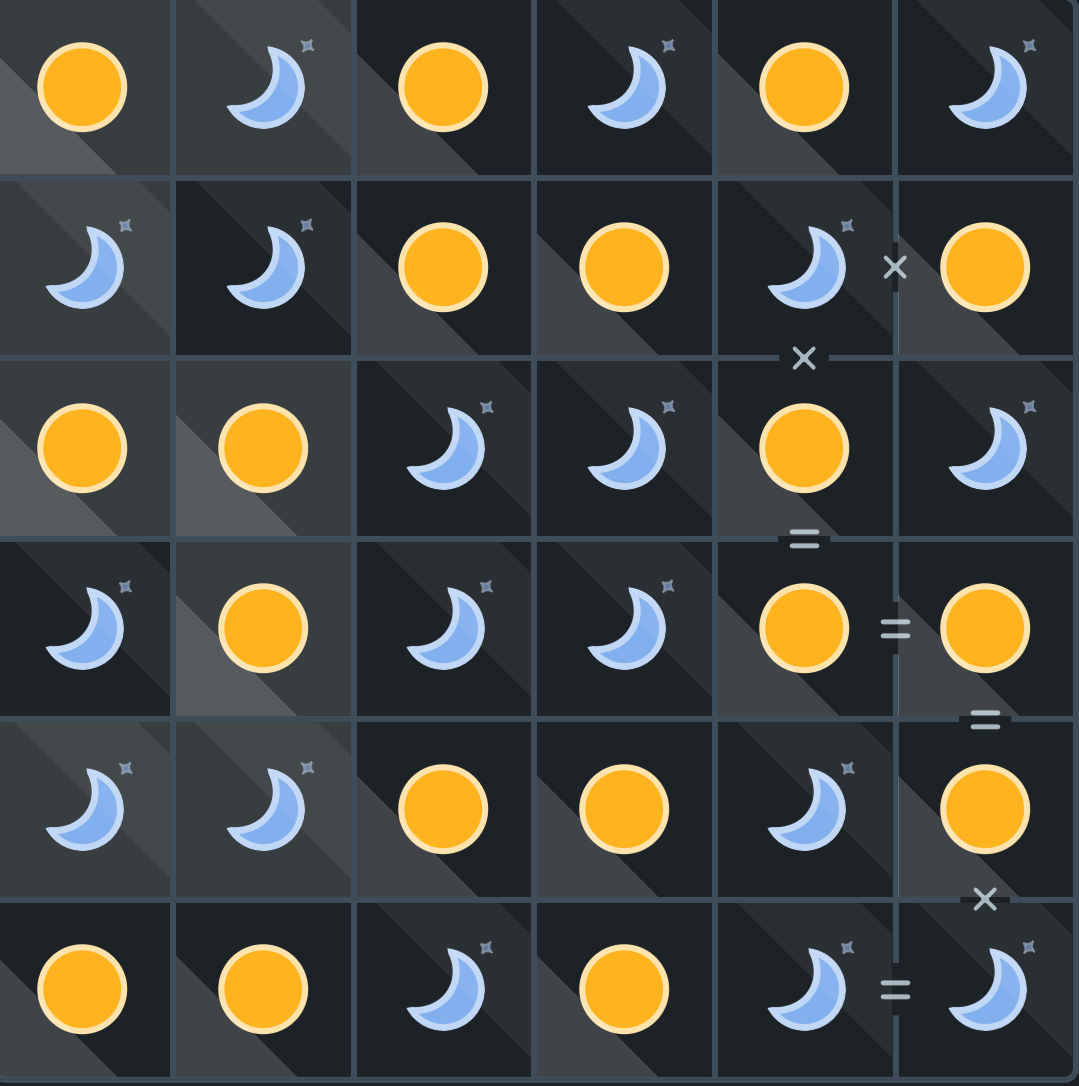This screenshot has width=1079, height=1086.
Task: Tap the moon in row four, column one
Action: coord(84,628)
